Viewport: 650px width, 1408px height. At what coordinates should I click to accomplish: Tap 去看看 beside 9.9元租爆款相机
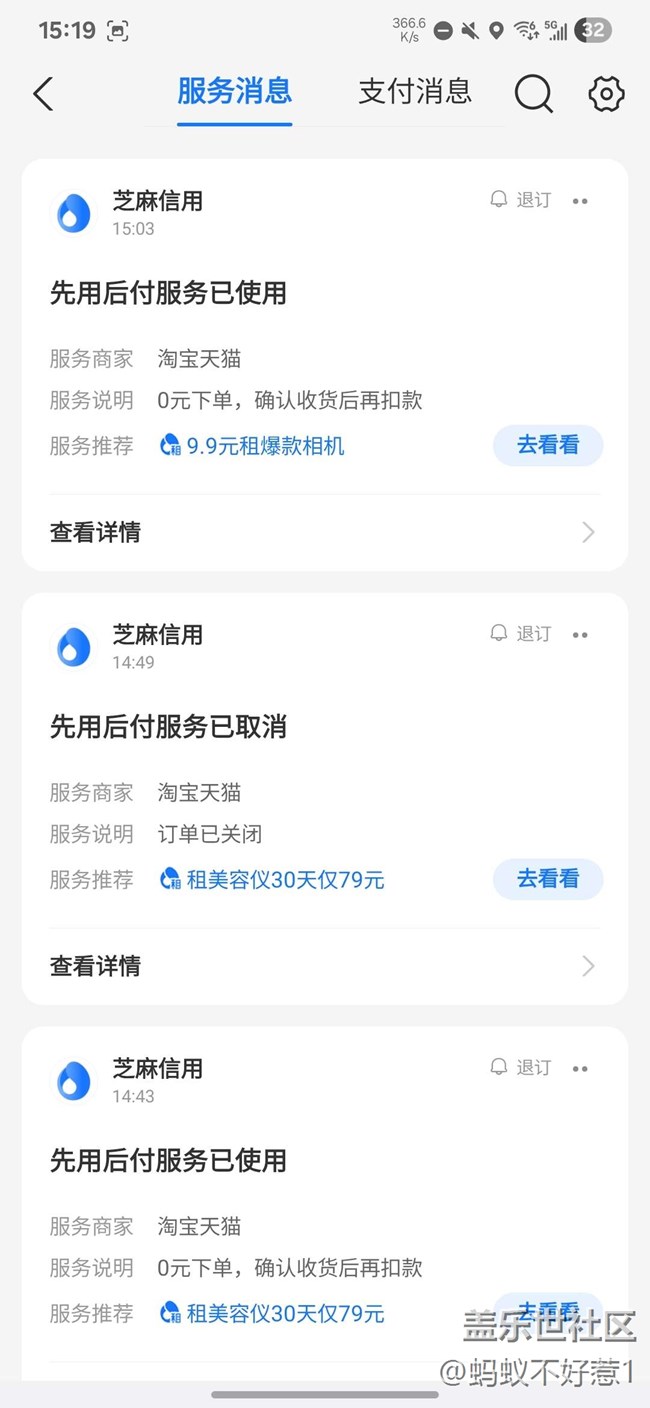point(547,446)
